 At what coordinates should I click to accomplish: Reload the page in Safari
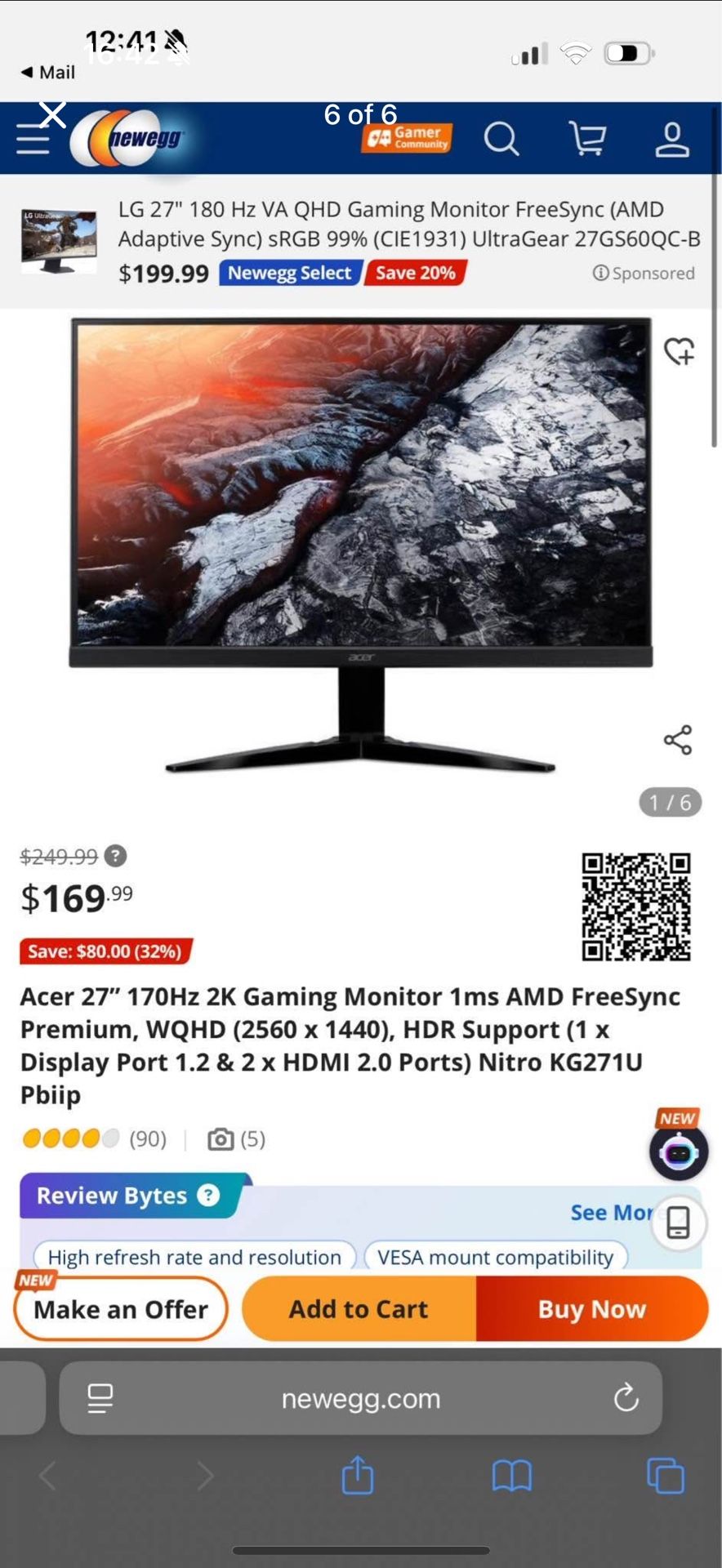coord(625,1397)
